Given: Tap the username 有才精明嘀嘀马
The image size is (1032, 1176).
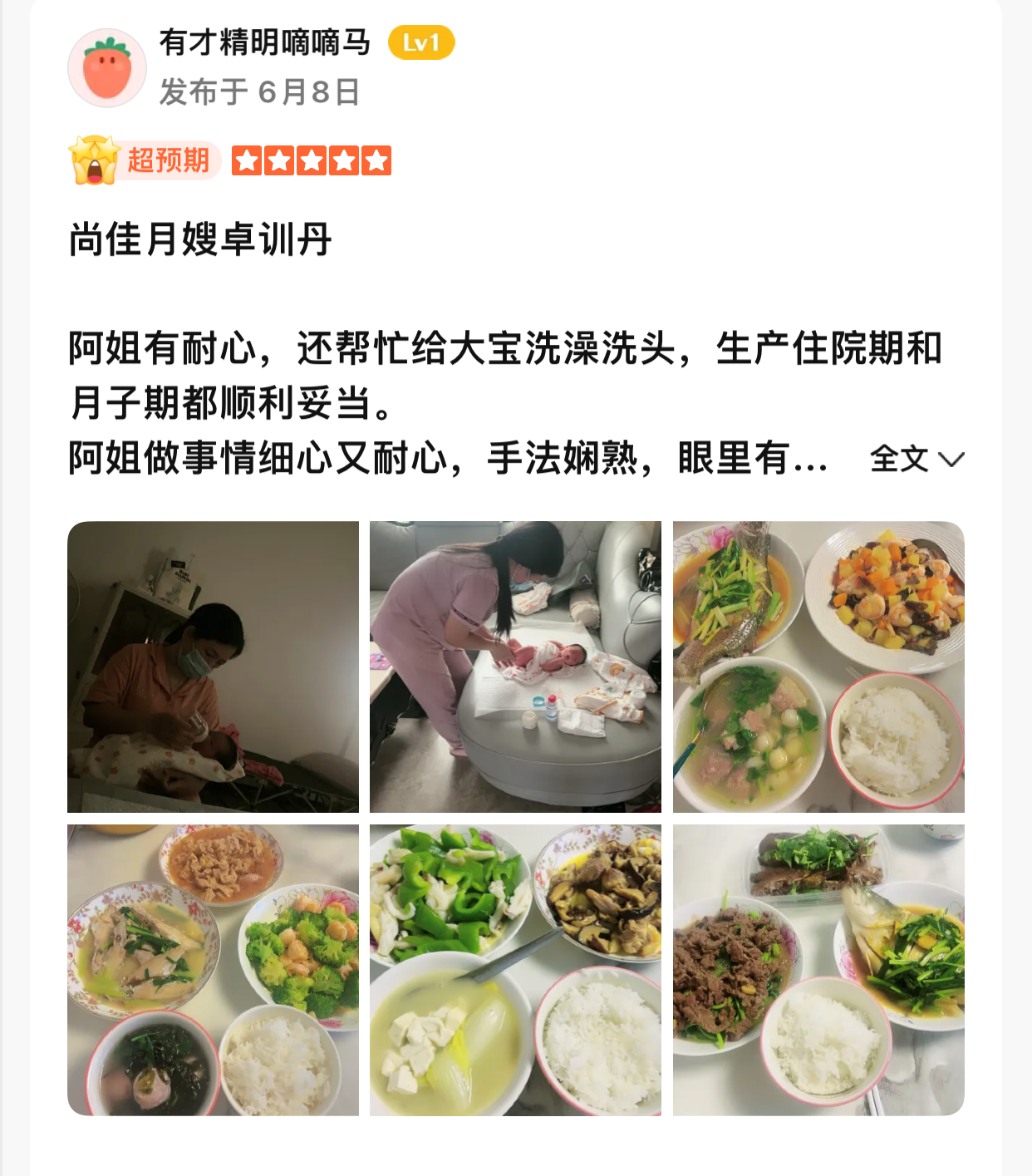Looking at the screenshot, I should pos(264,42).
